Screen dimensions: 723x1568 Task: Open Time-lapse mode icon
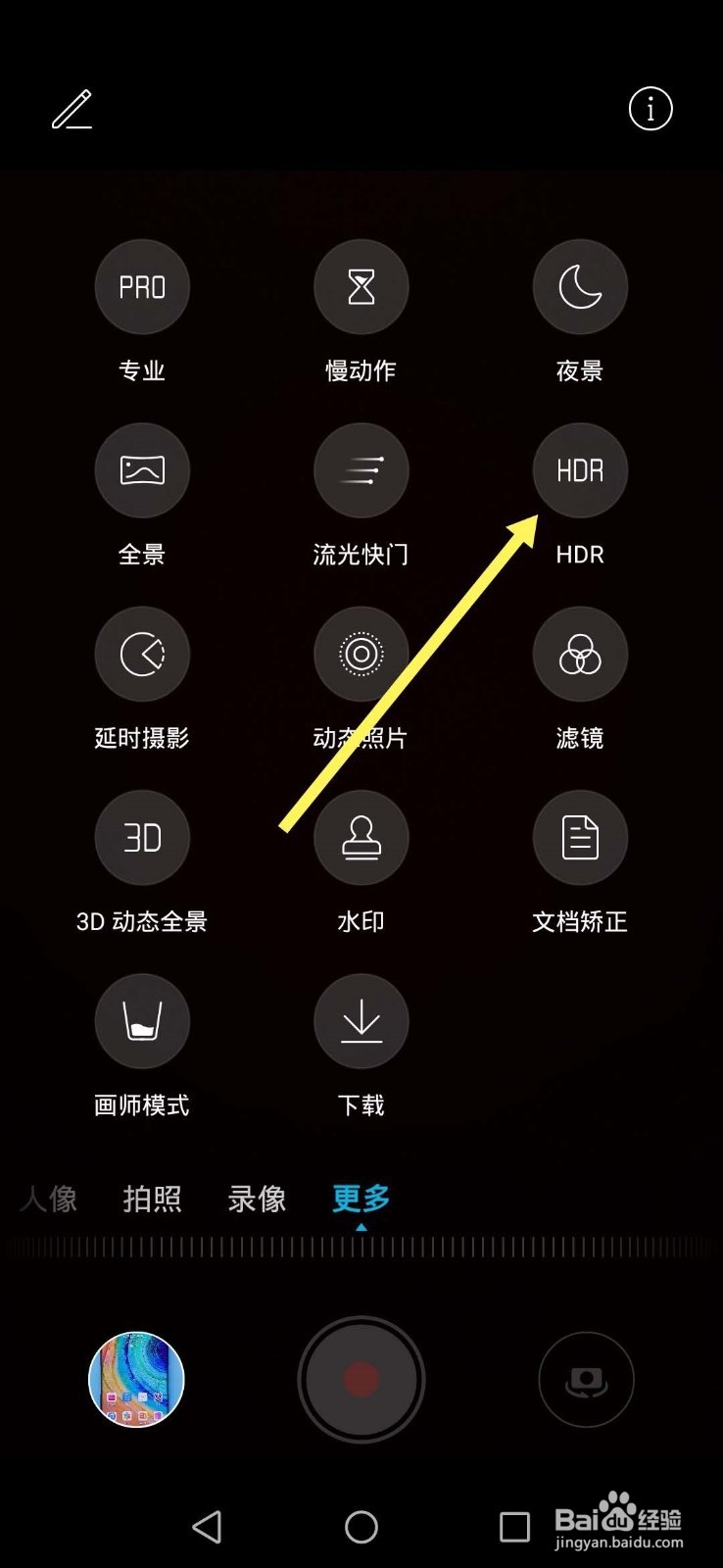(x=142, y=655)
